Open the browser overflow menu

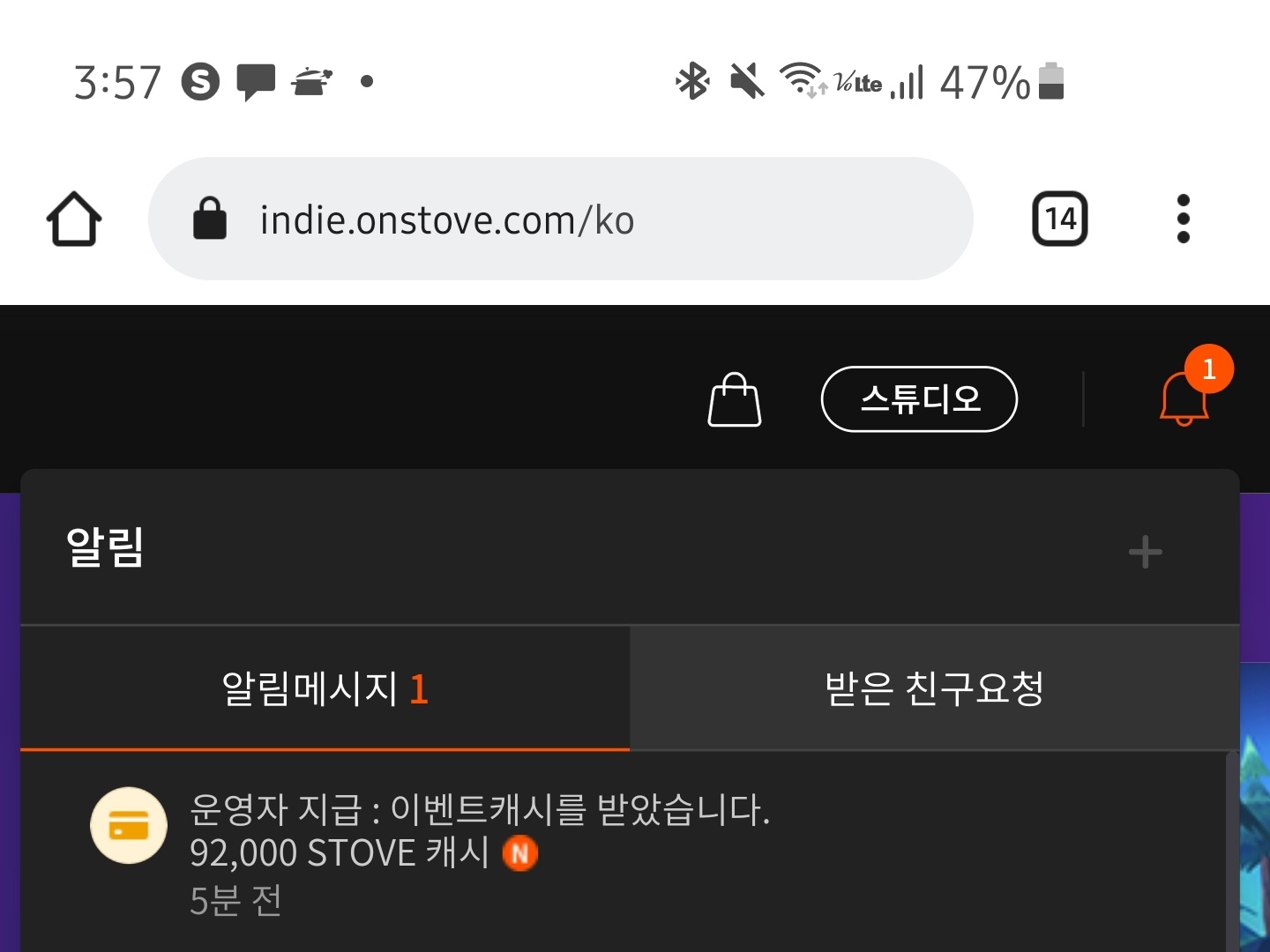point(1184,219)
